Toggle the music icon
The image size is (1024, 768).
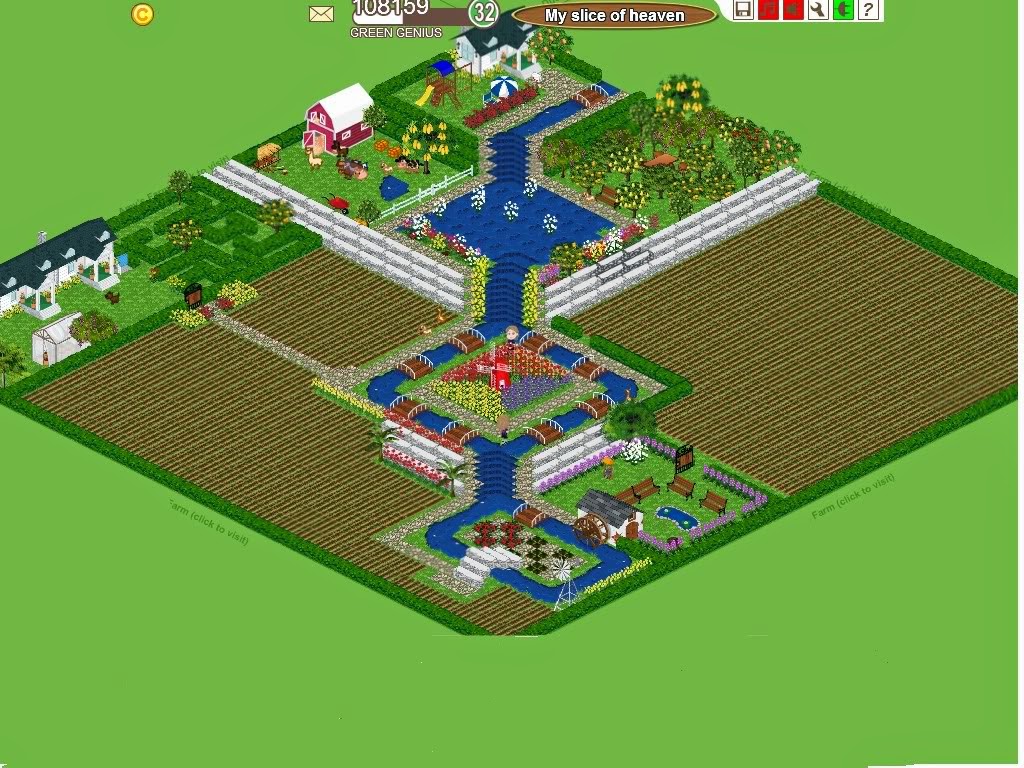[768, 10]
